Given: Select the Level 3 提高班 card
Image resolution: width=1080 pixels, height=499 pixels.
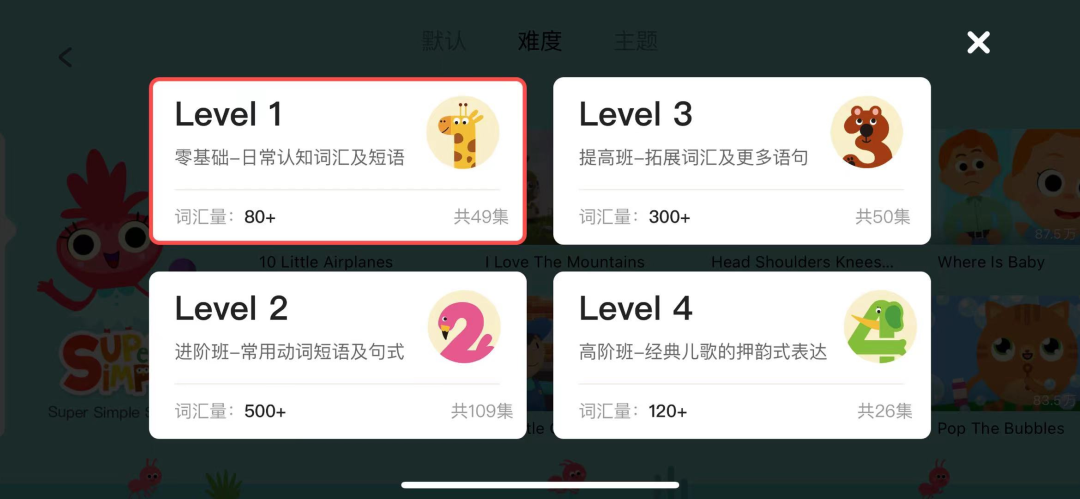Looking at the screenshot, I should pyautogui.click(x=741, y=160).
